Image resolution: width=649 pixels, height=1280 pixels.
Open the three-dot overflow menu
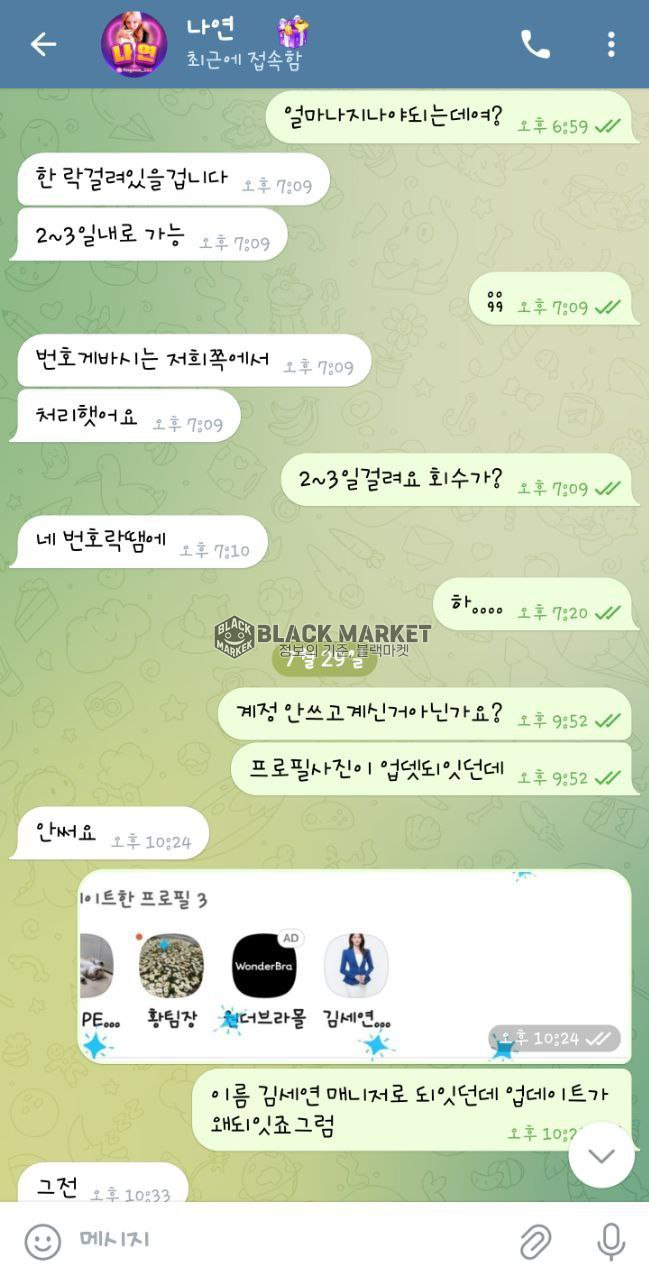coord(611,44)
